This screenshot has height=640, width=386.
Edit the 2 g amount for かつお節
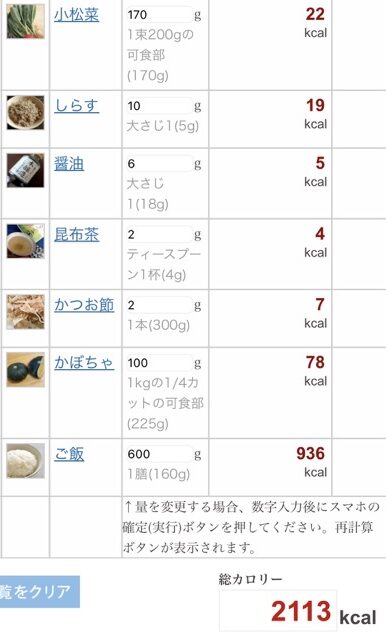click(158, 305)
